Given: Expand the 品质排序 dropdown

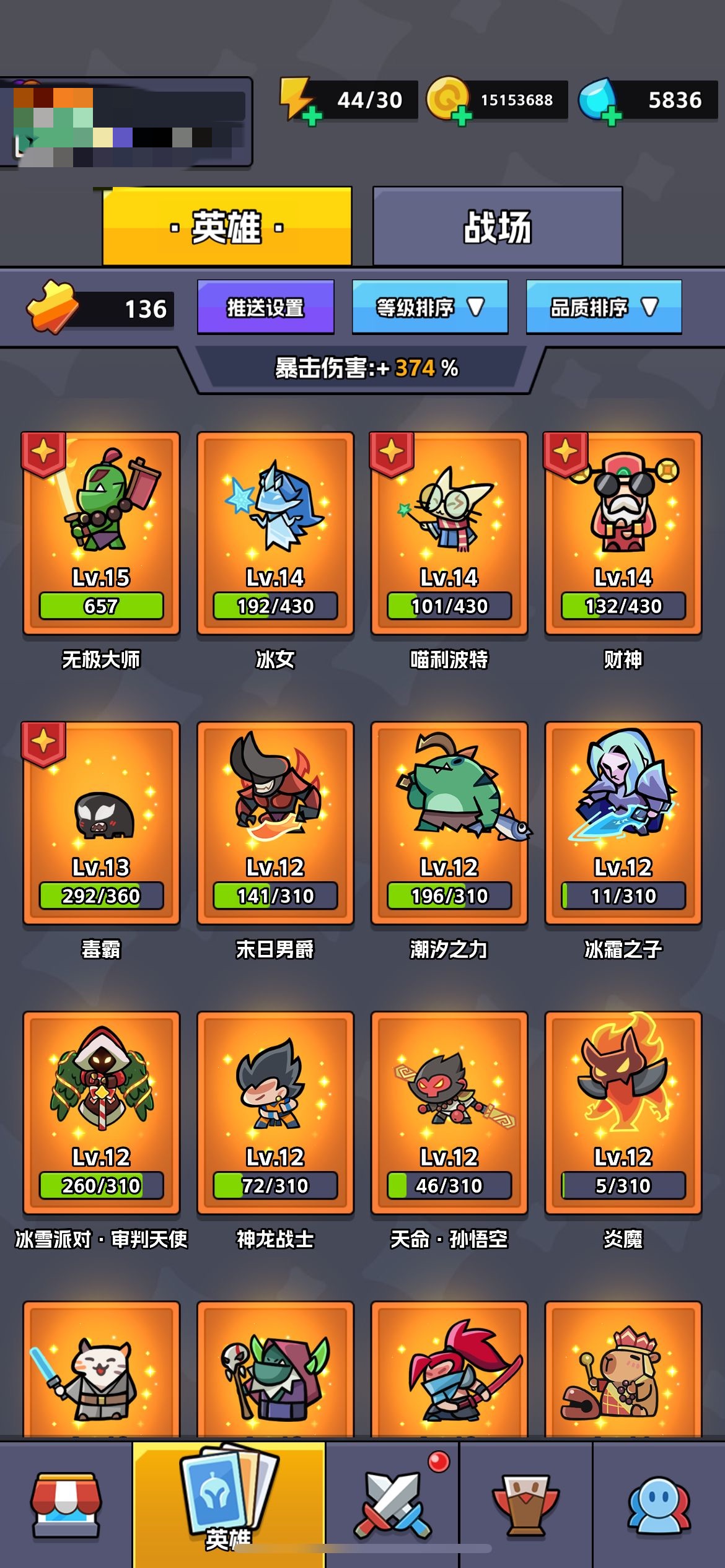Looking at the screenshot, I should pos(604,307).
